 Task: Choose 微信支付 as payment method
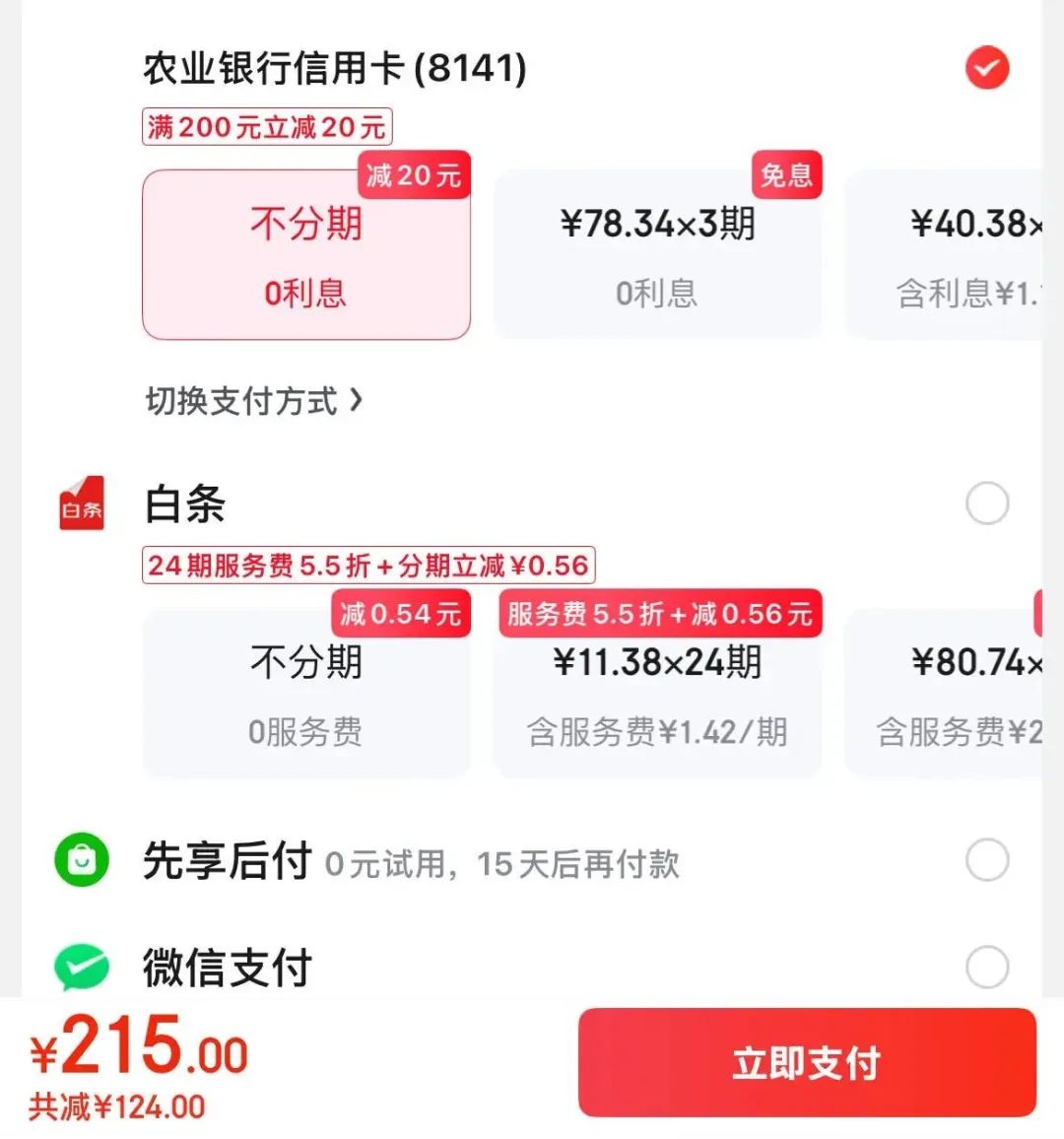pos(986,967)
